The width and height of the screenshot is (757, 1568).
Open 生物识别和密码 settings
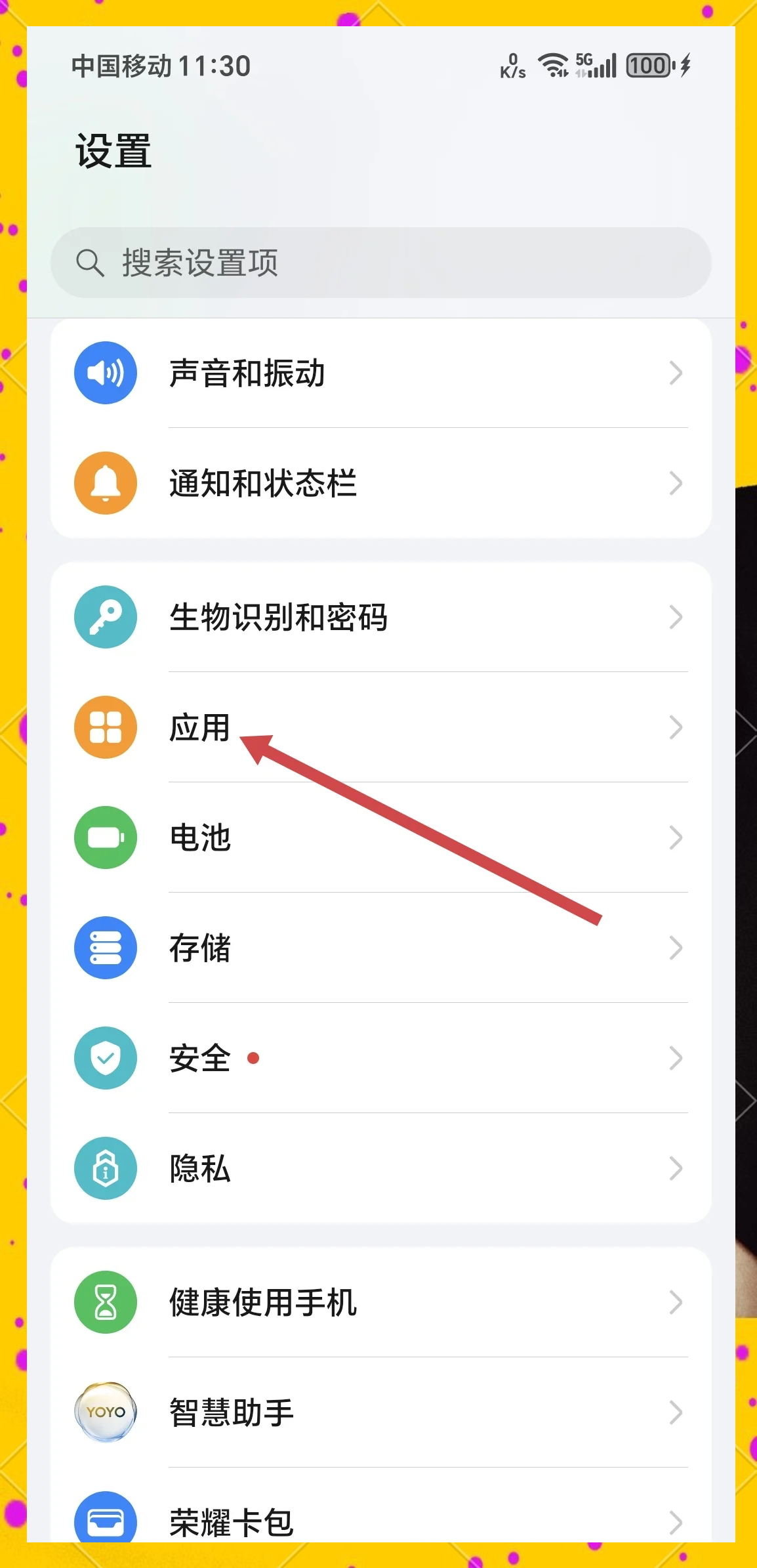click(380, 617)
